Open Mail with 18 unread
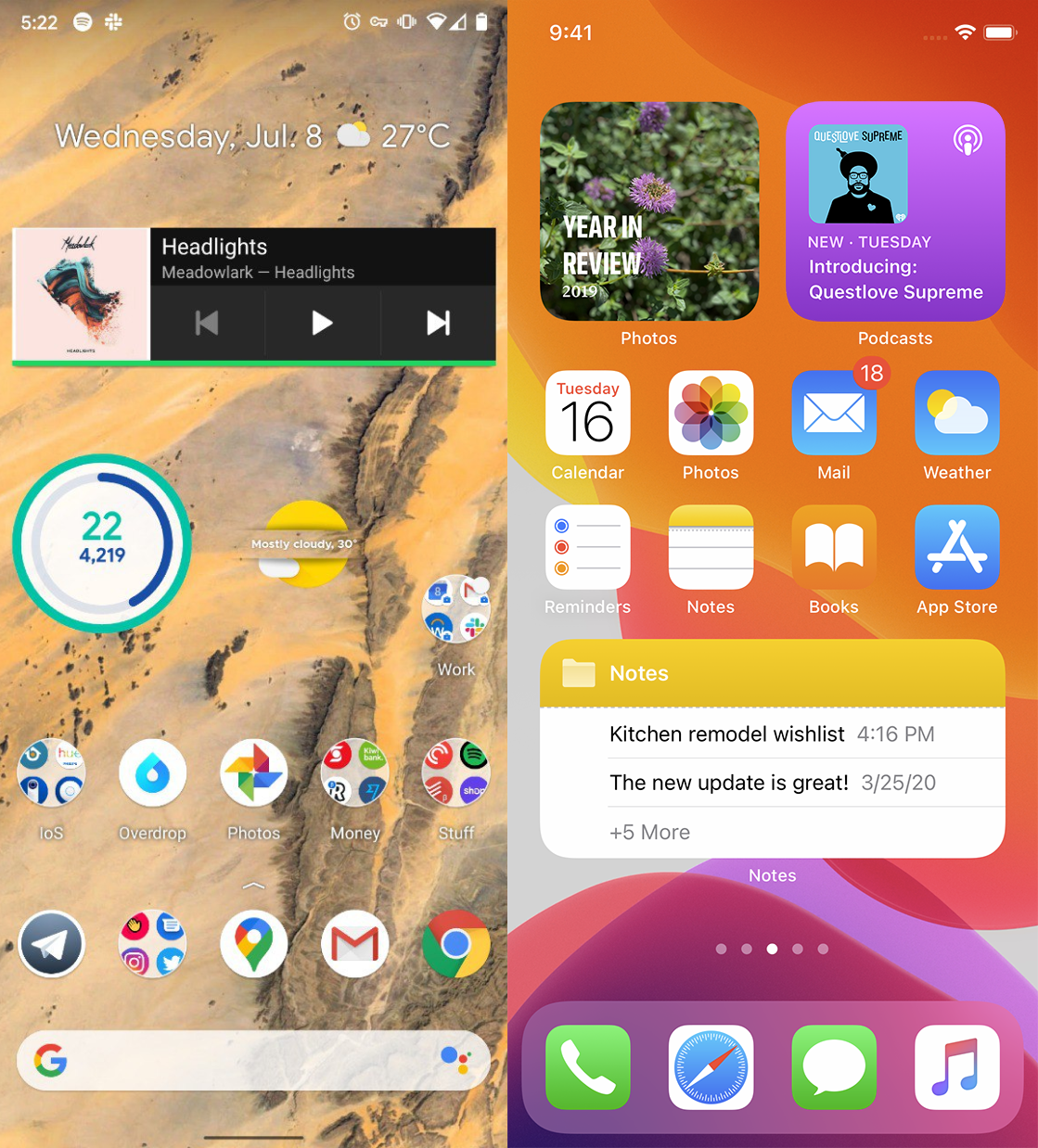This screenshot has height=1148, width=1038. tap(834, 414)
